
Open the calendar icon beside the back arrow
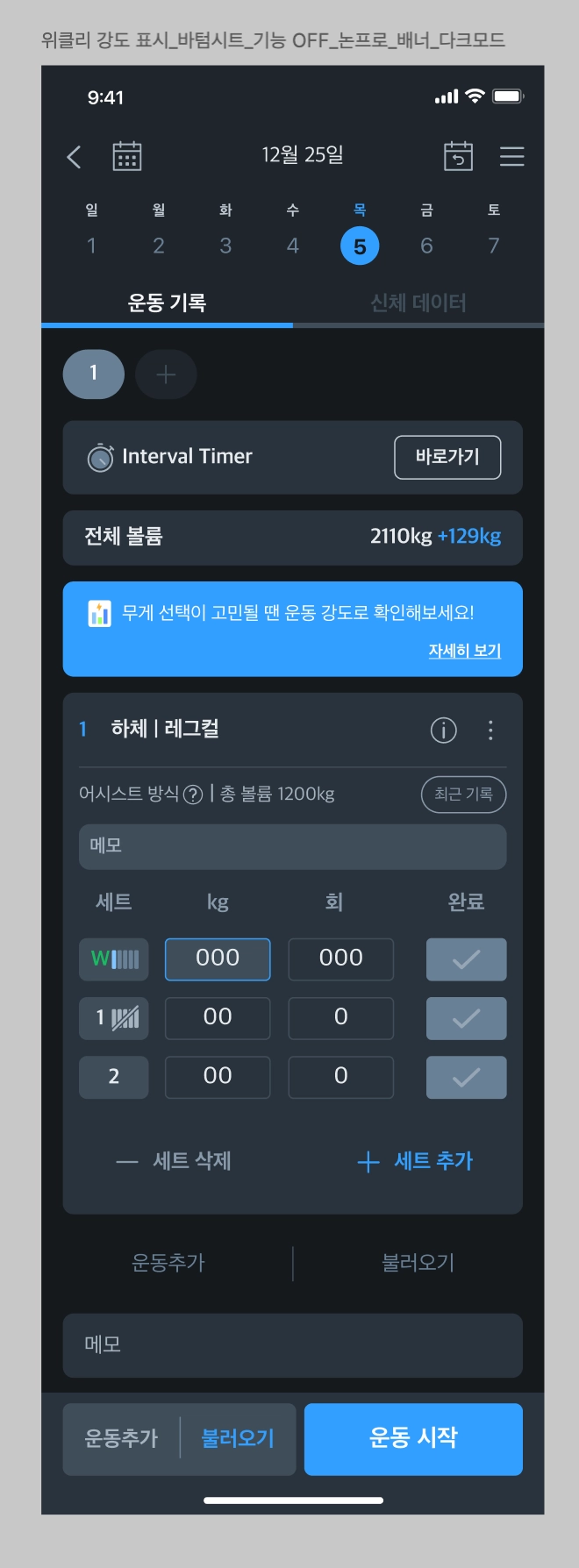click(127, 156)
